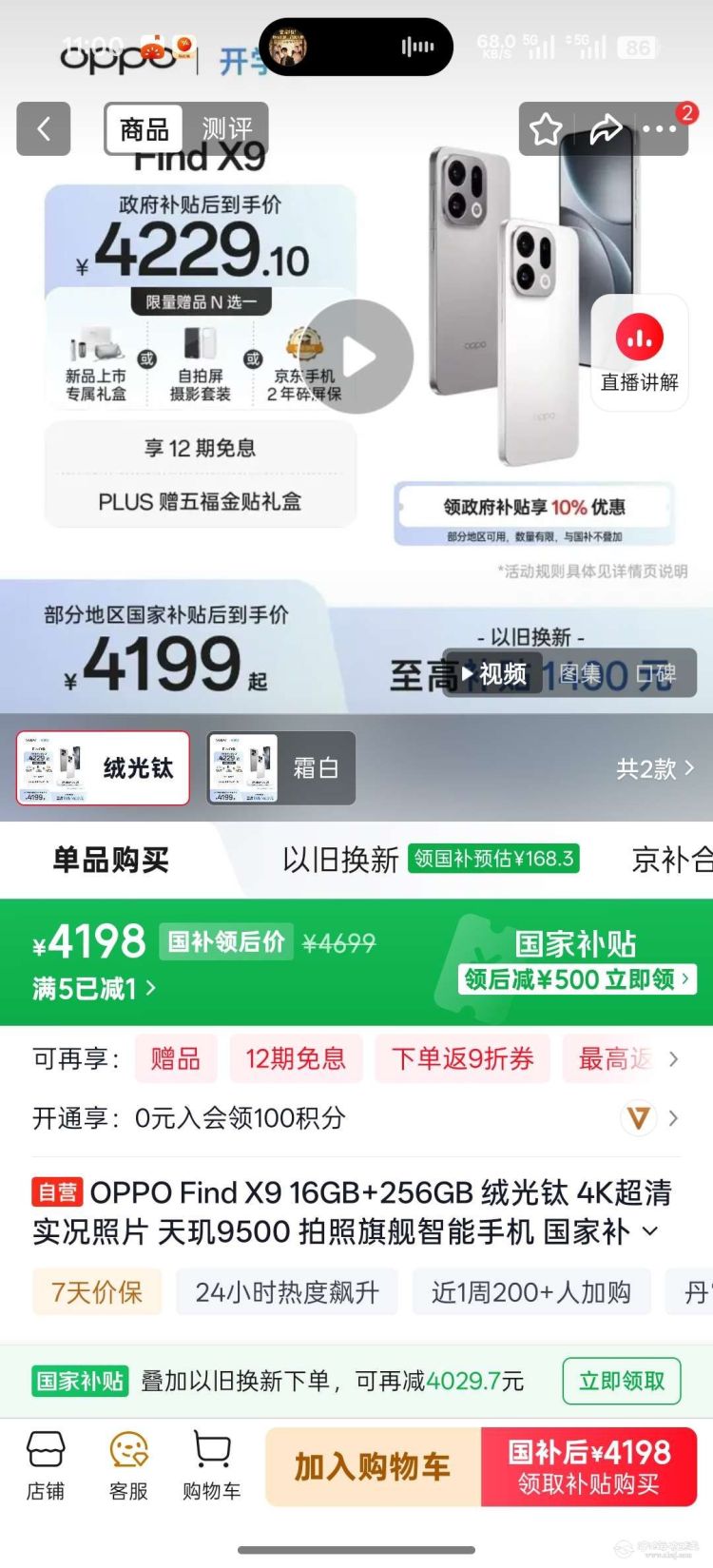Play the product video
Screen dimensions: 713x1568
(x=357, y=358)
